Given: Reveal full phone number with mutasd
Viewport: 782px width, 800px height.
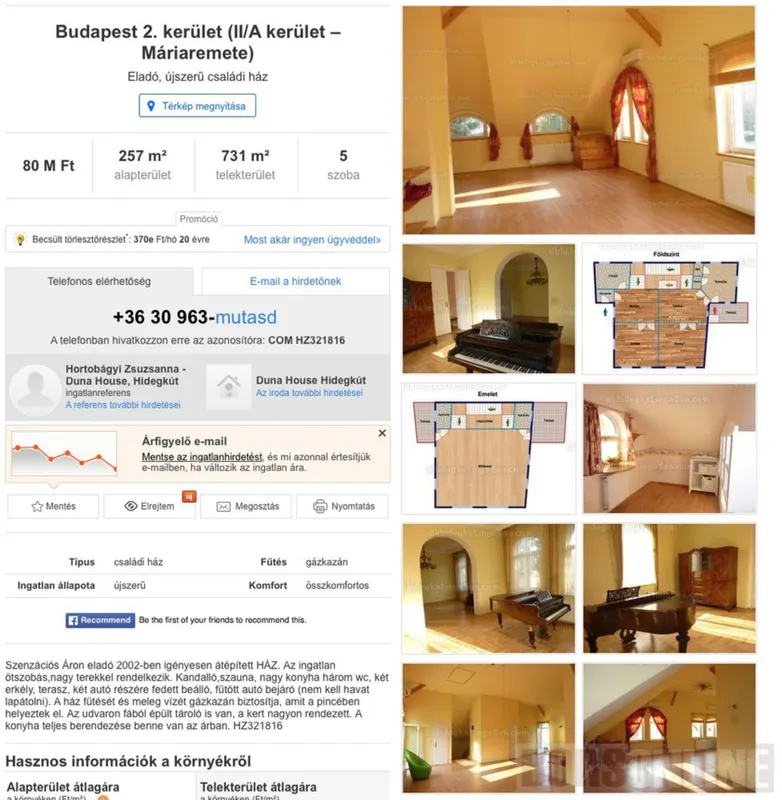Looking at the screenshot, I should (x=246, y=317).
